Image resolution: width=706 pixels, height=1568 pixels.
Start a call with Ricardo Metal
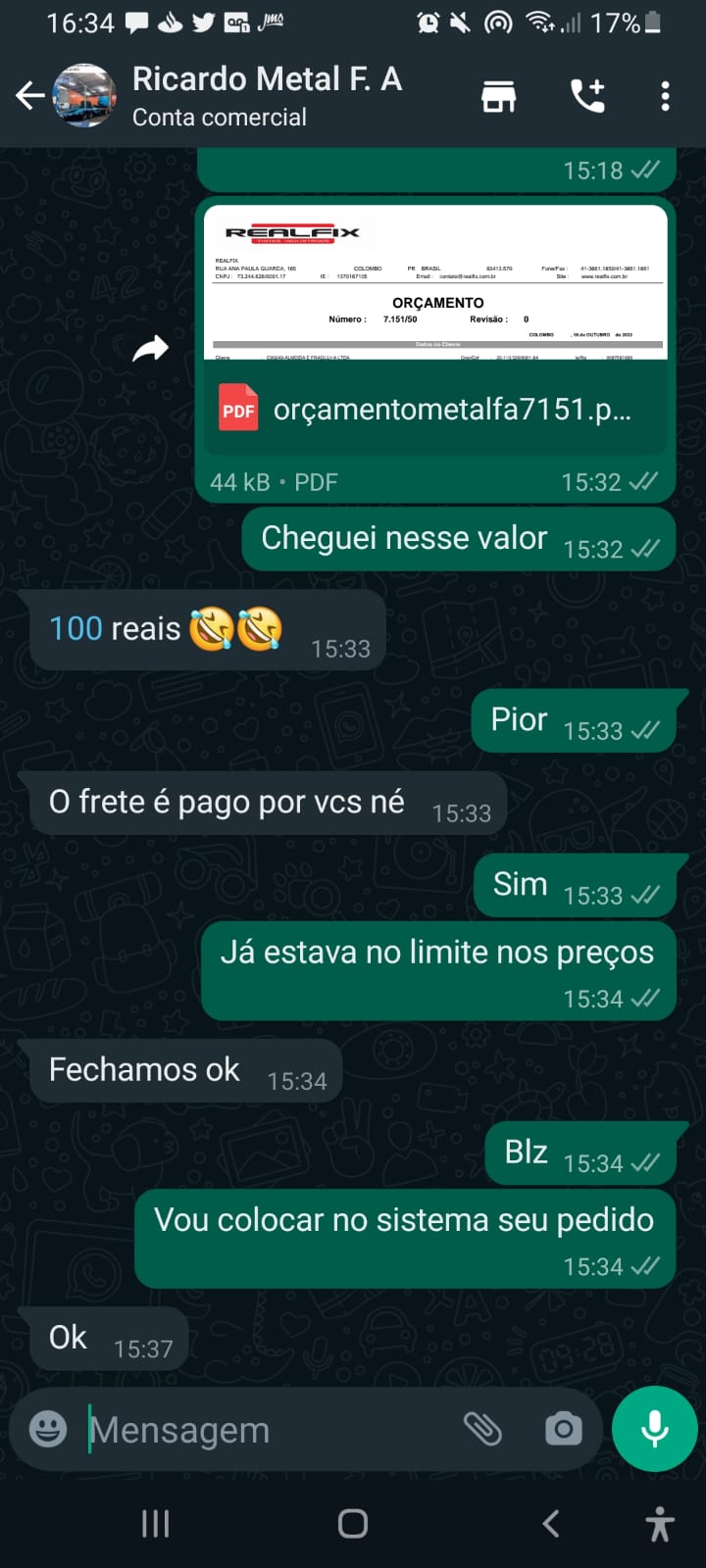pyautogui.click(x=587, y=96)
